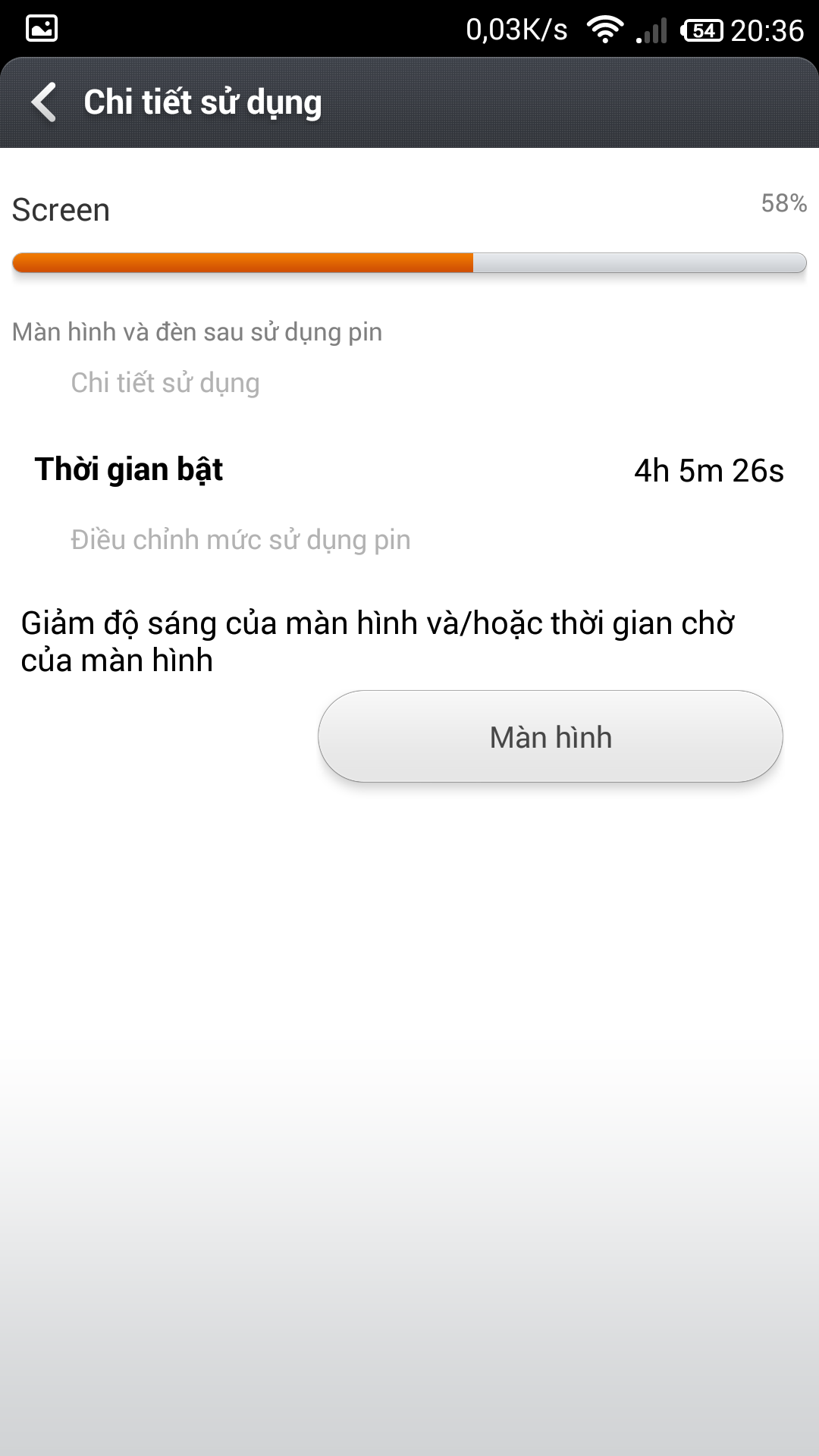Open the Màn hình settings button
Screen dimensions: 819x1456
(x=550, y=736)
